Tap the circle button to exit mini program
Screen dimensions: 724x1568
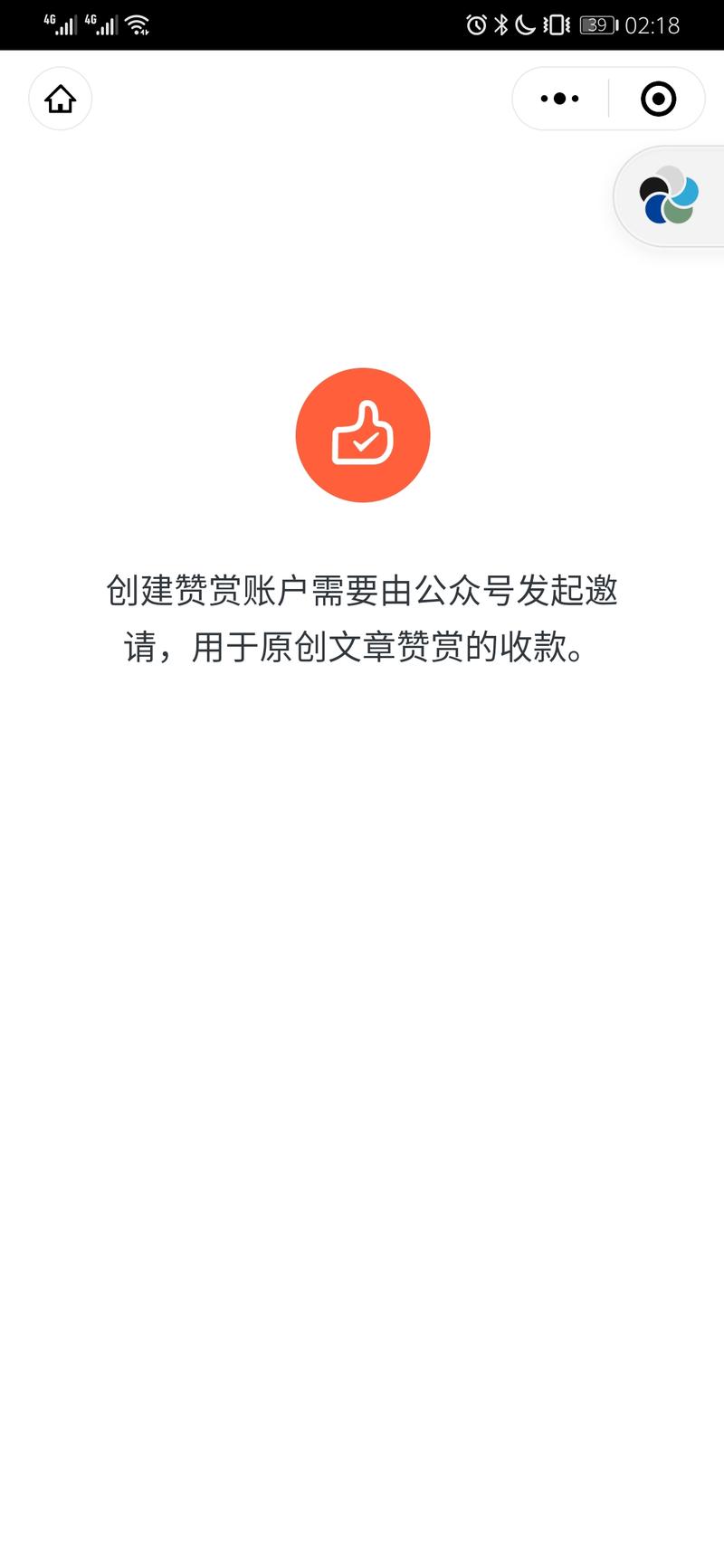point(657,98)
